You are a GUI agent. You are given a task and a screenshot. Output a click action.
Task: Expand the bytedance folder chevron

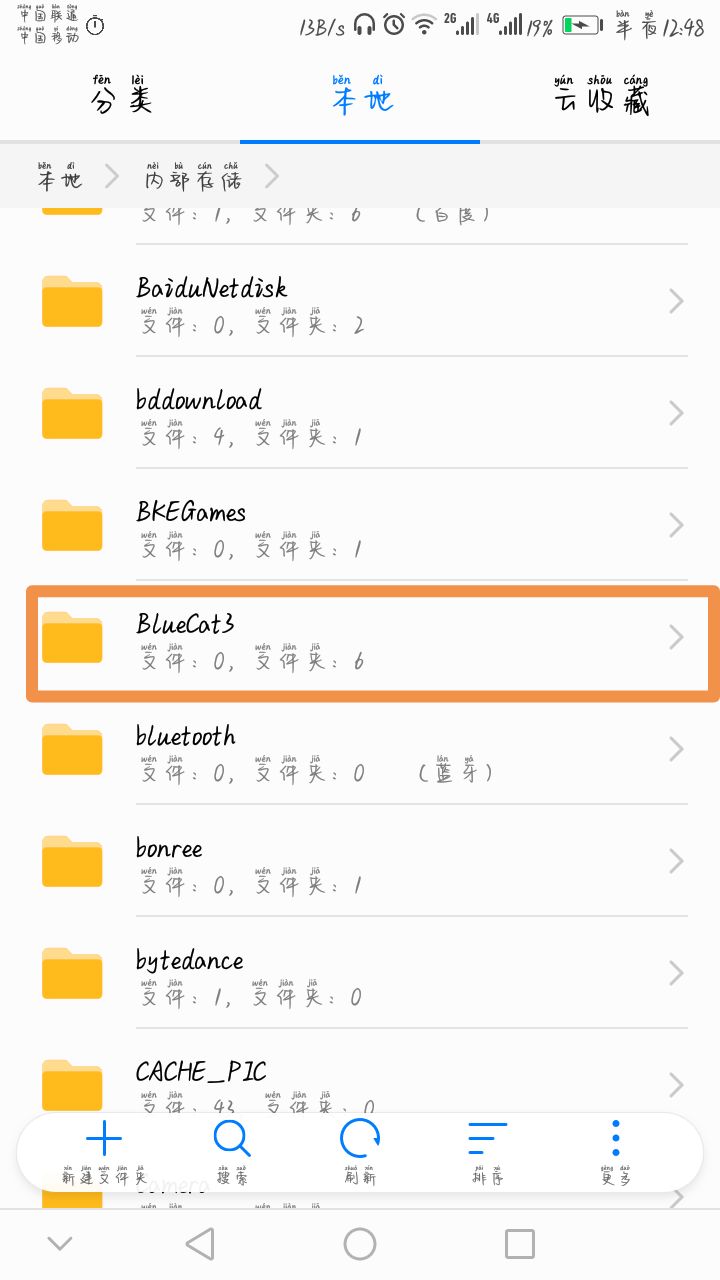click(x=675, y=973)
